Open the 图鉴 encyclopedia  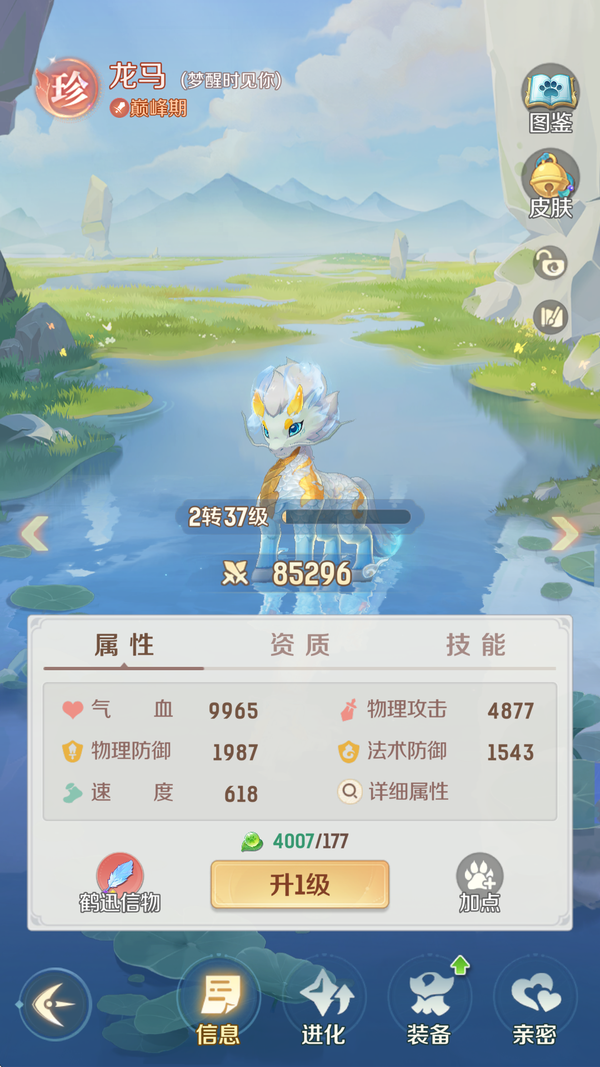550,98
